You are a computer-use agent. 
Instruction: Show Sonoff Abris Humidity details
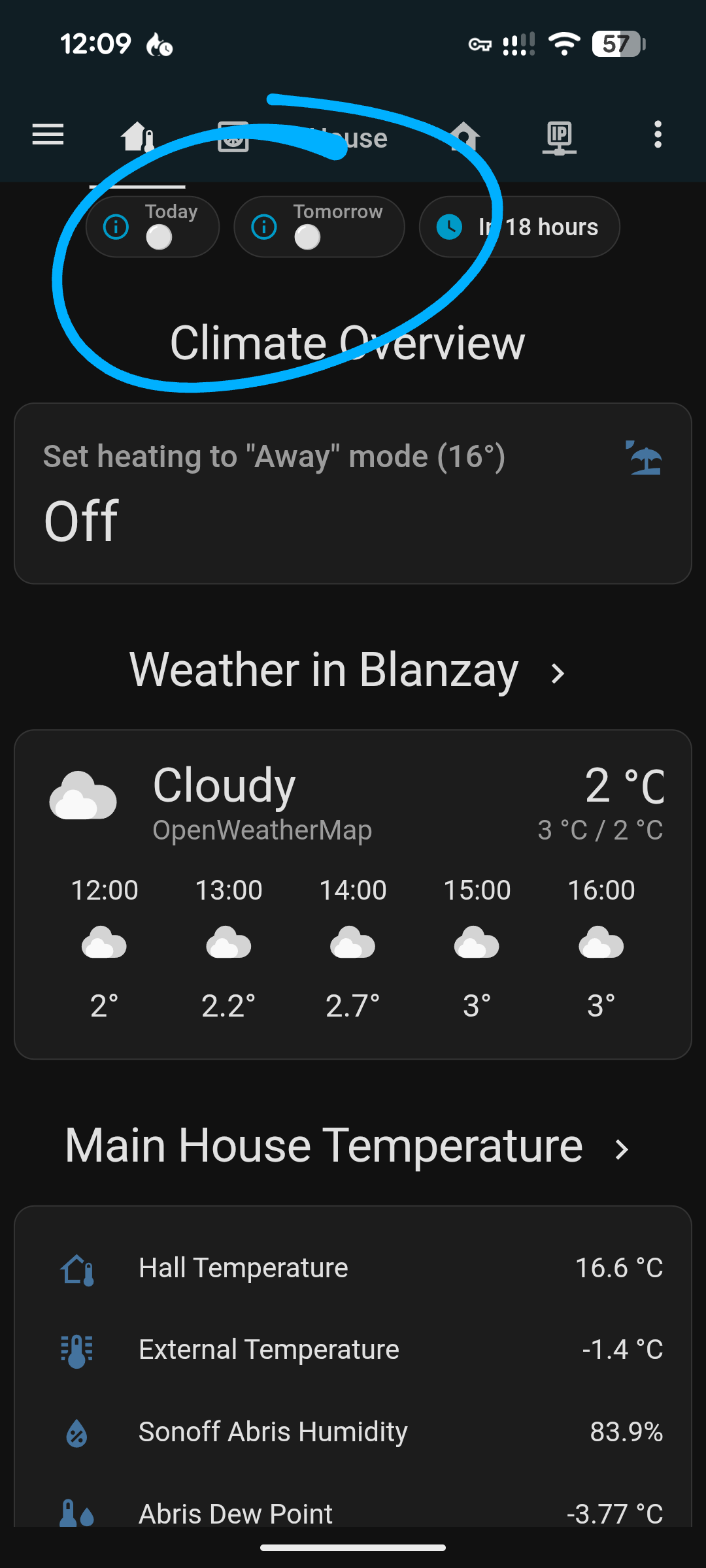click(x=353, y=1432)
